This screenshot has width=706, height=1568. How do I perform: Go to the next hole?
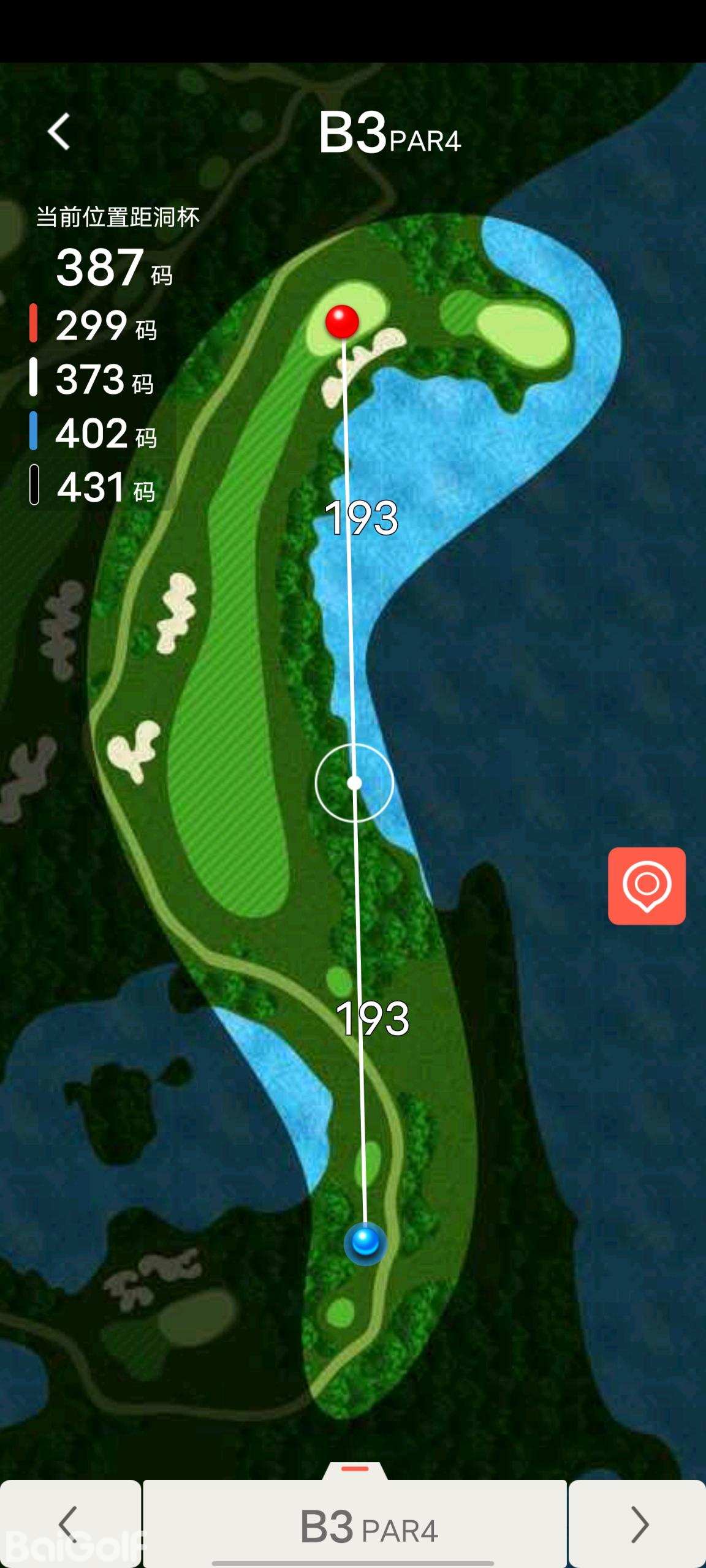point(638,1524)
